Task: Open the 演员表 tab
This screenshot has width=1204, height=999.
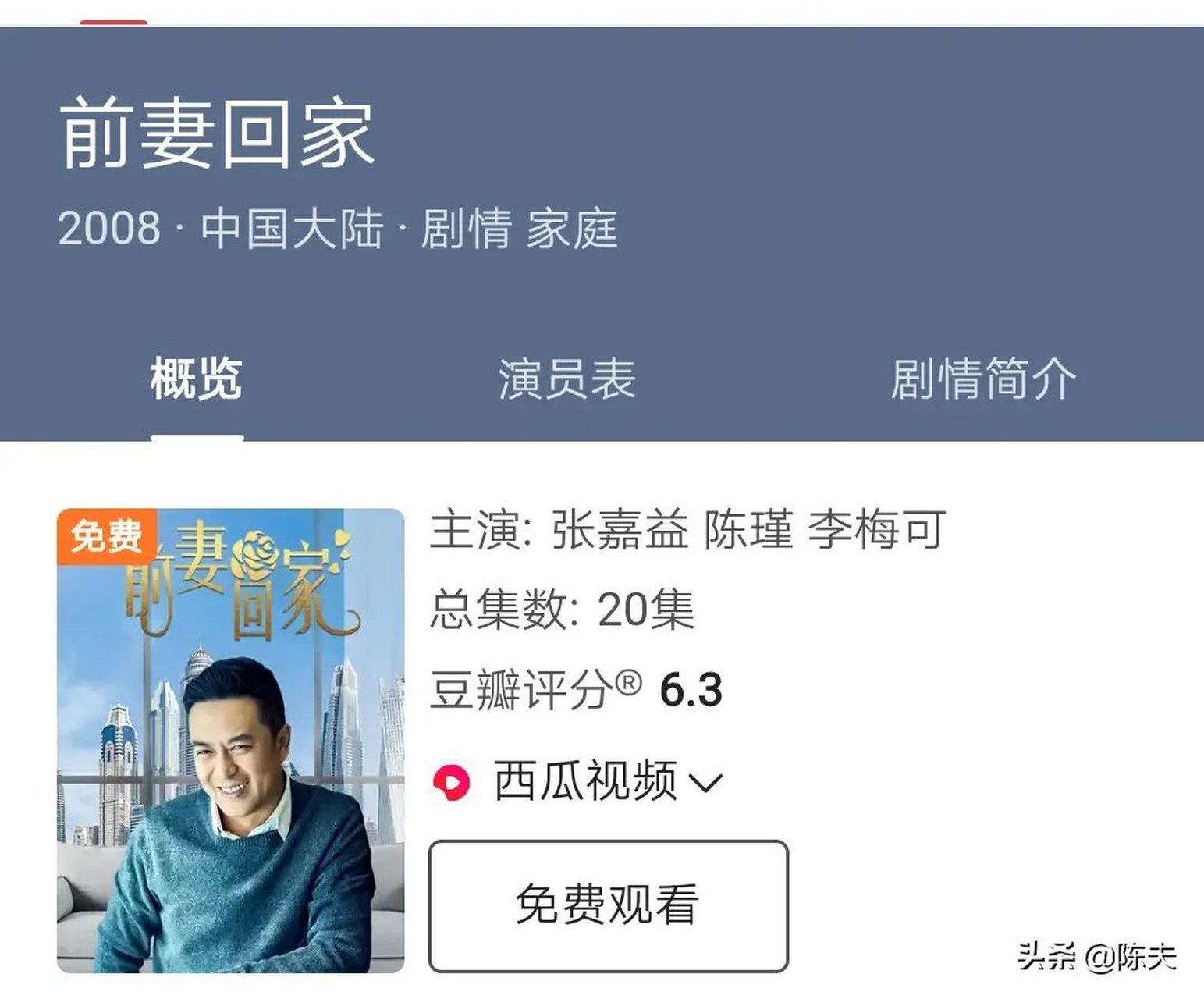Action: tap(566, 379)
